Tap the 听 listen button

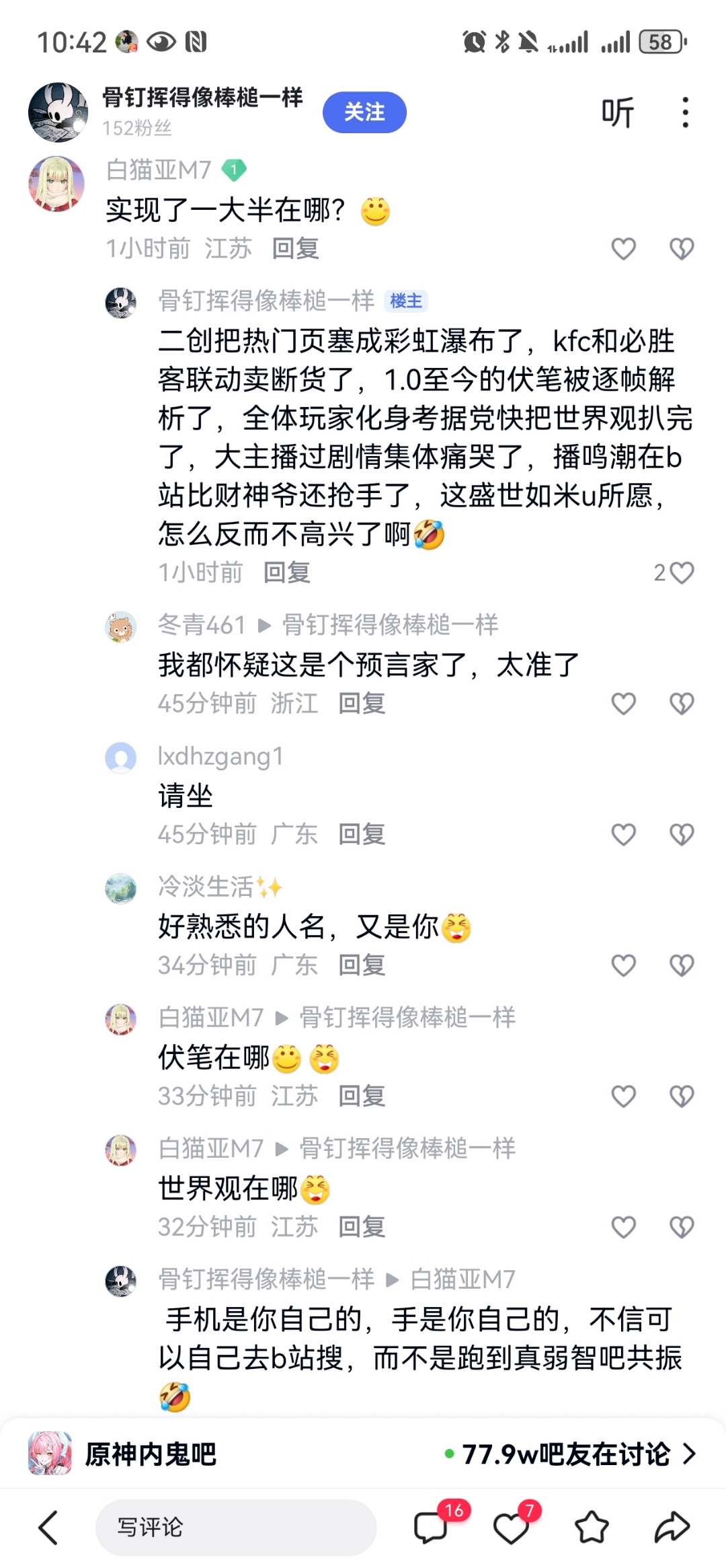(x=617, y=112)
